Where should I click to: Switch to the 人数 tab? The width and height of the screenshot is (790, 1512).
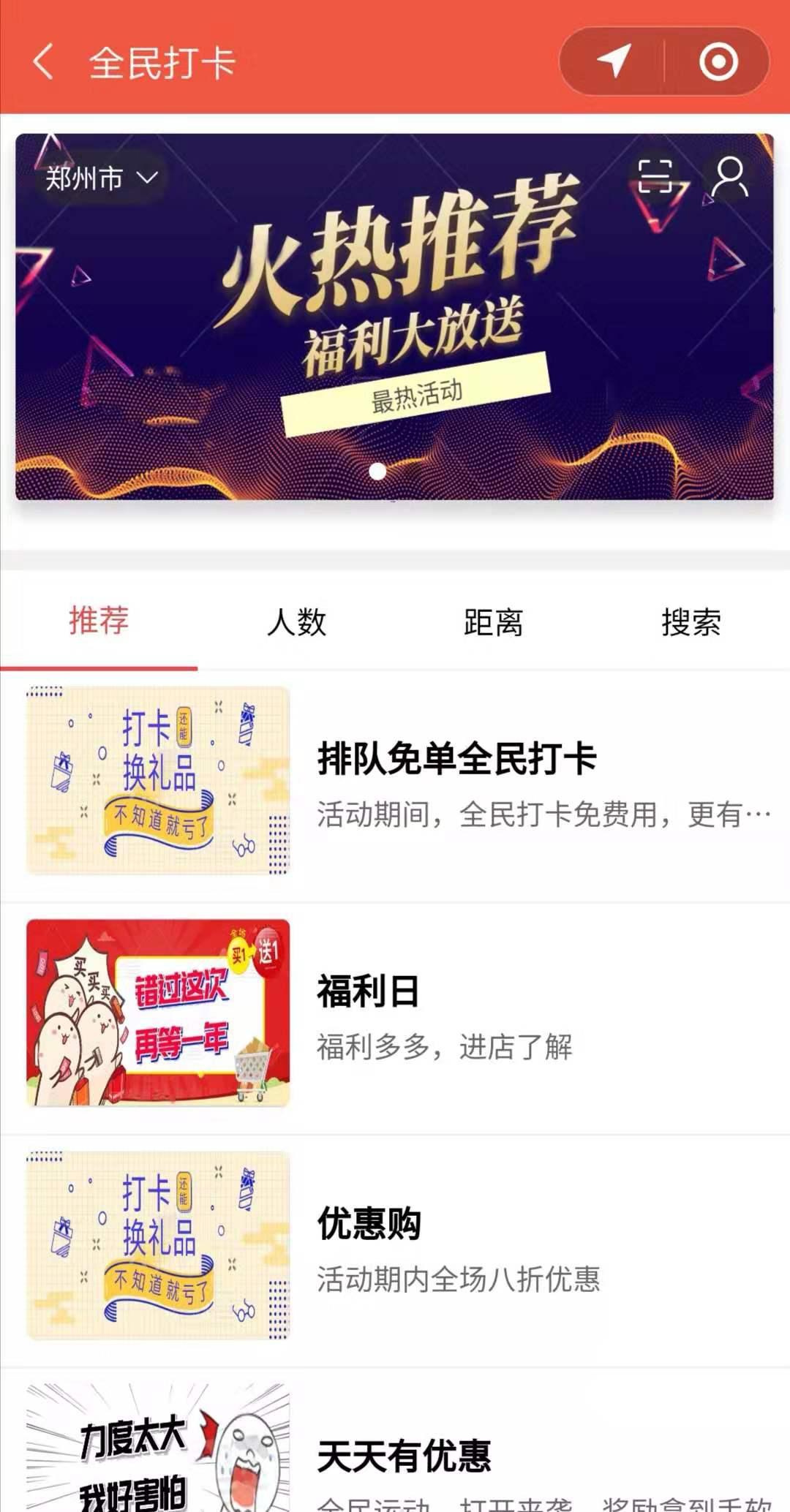[296, 621]
